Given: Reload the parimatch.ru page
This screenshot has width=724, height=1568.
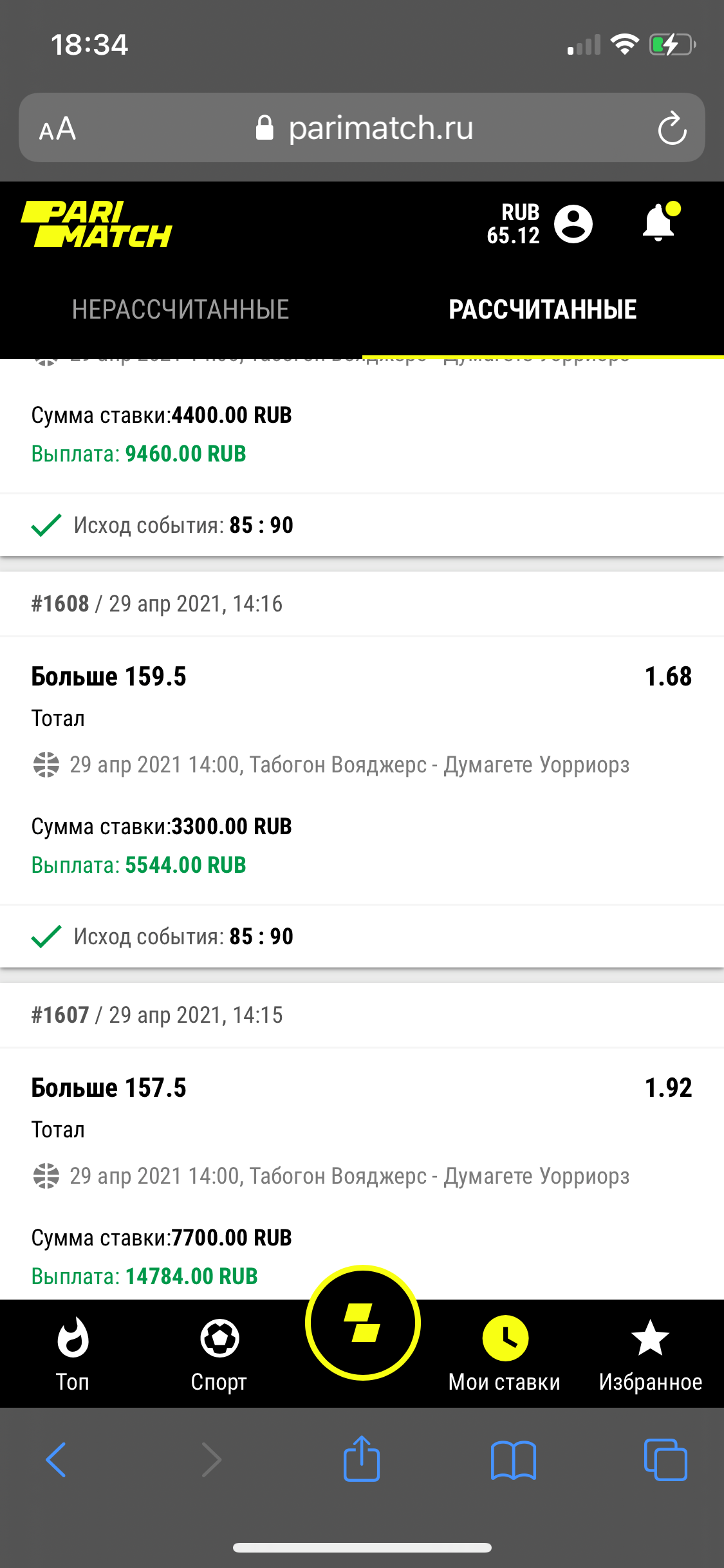Looking at the screenshot, I should click(x=672, y=128).
